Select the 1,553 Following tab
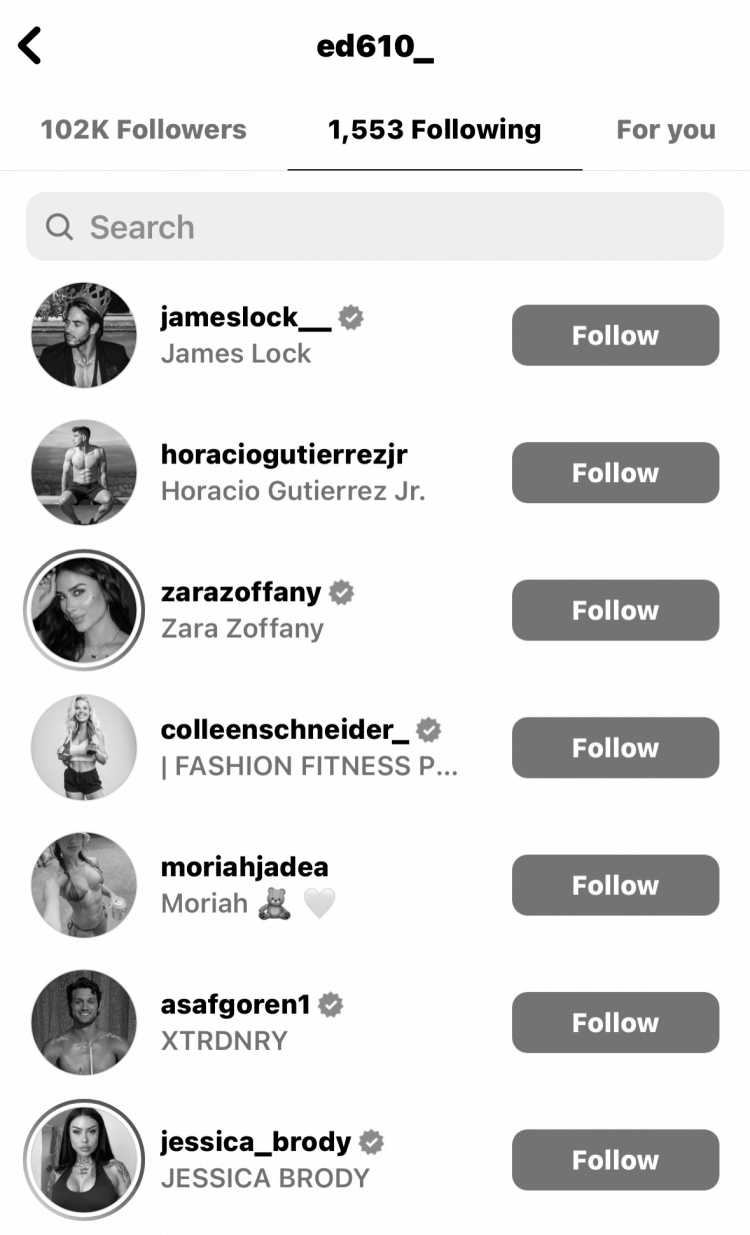 click(434, 130)
